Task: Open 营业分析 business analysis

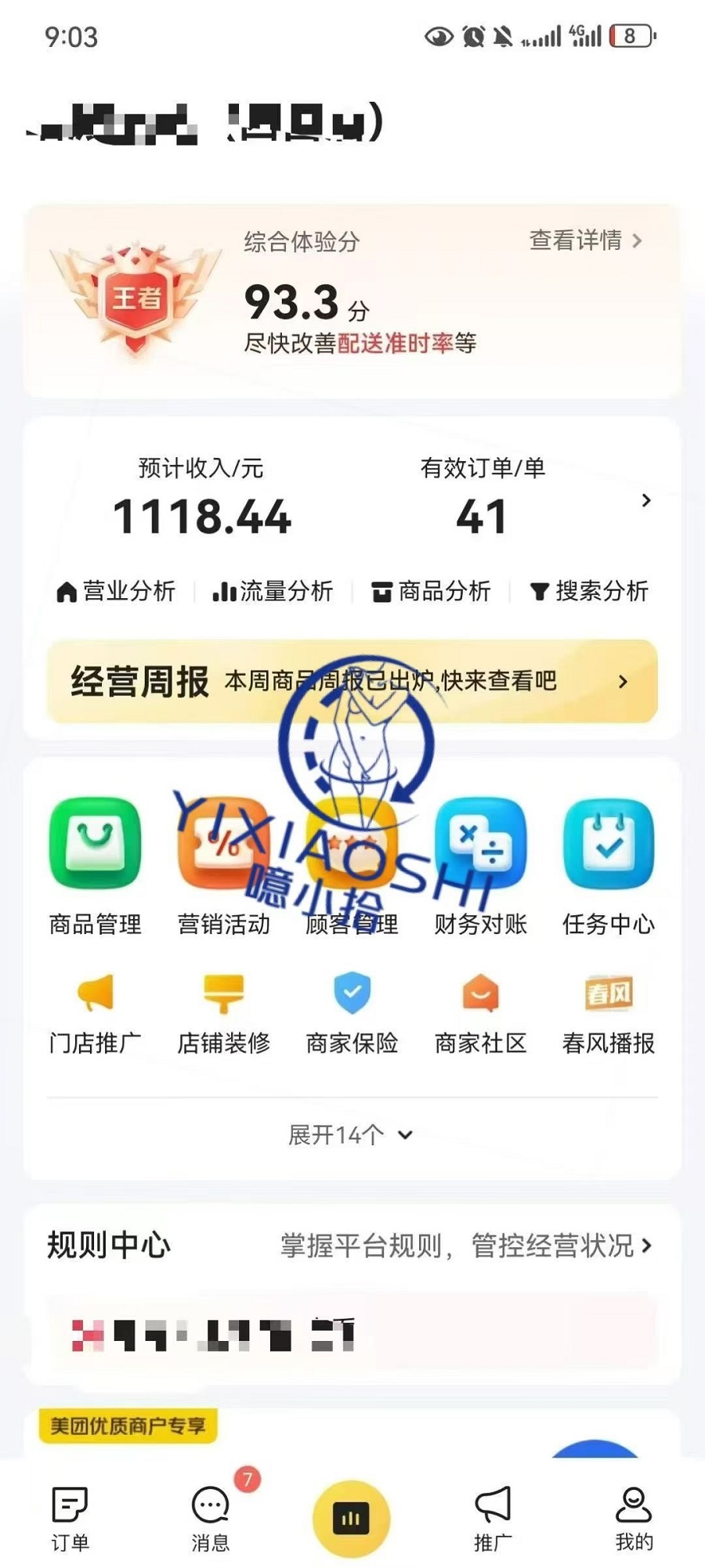Action: click(x=116, y=591)
